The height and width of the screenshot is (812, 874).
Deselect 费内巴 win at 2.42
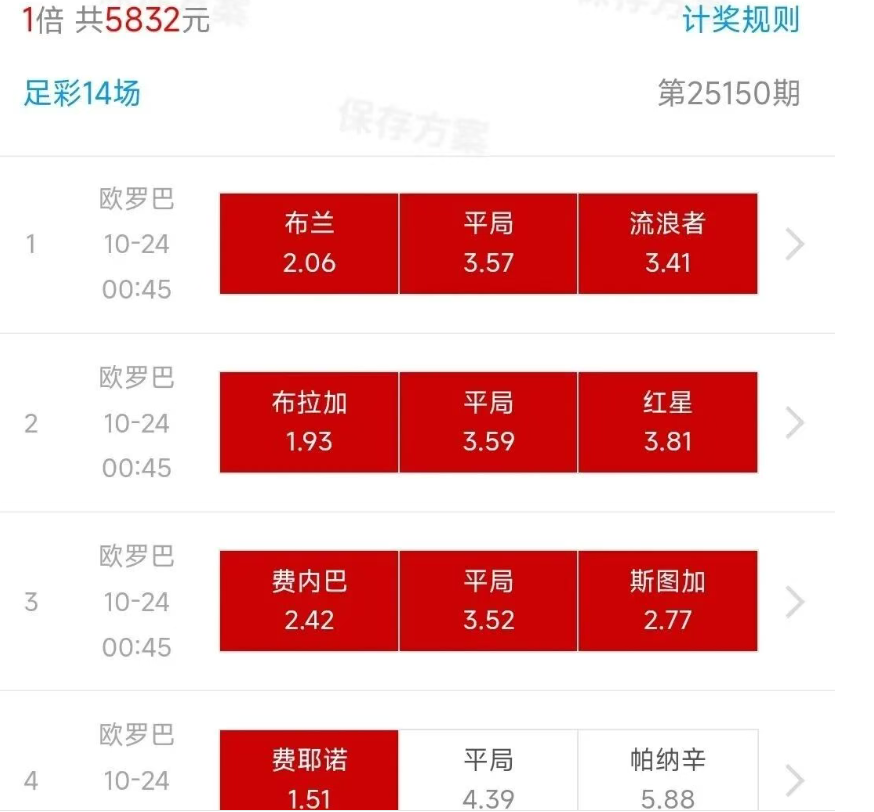tap(309, 600)
